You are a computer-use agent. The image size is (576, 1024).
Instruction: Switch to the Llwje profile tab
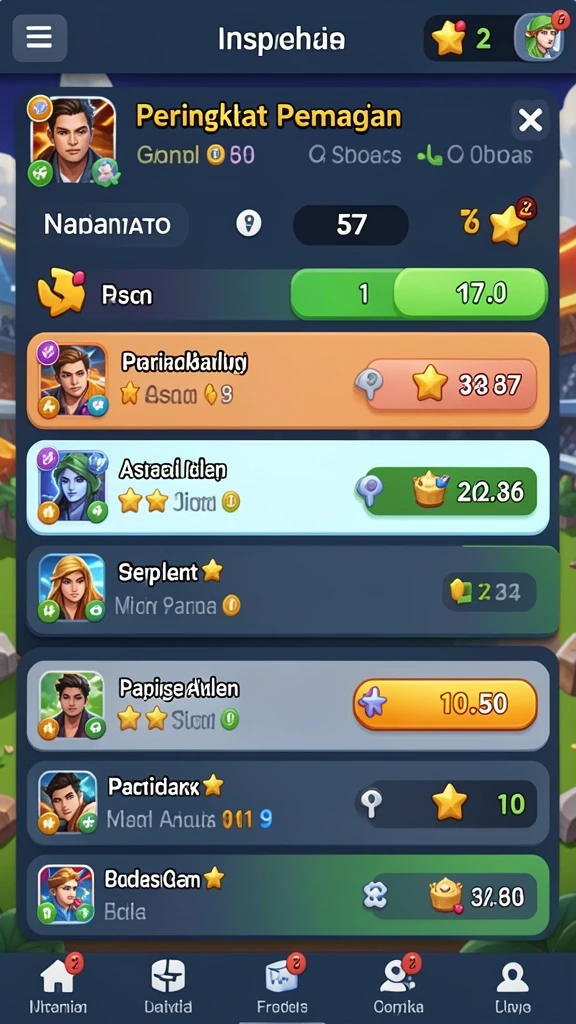[x=513, y=985]
